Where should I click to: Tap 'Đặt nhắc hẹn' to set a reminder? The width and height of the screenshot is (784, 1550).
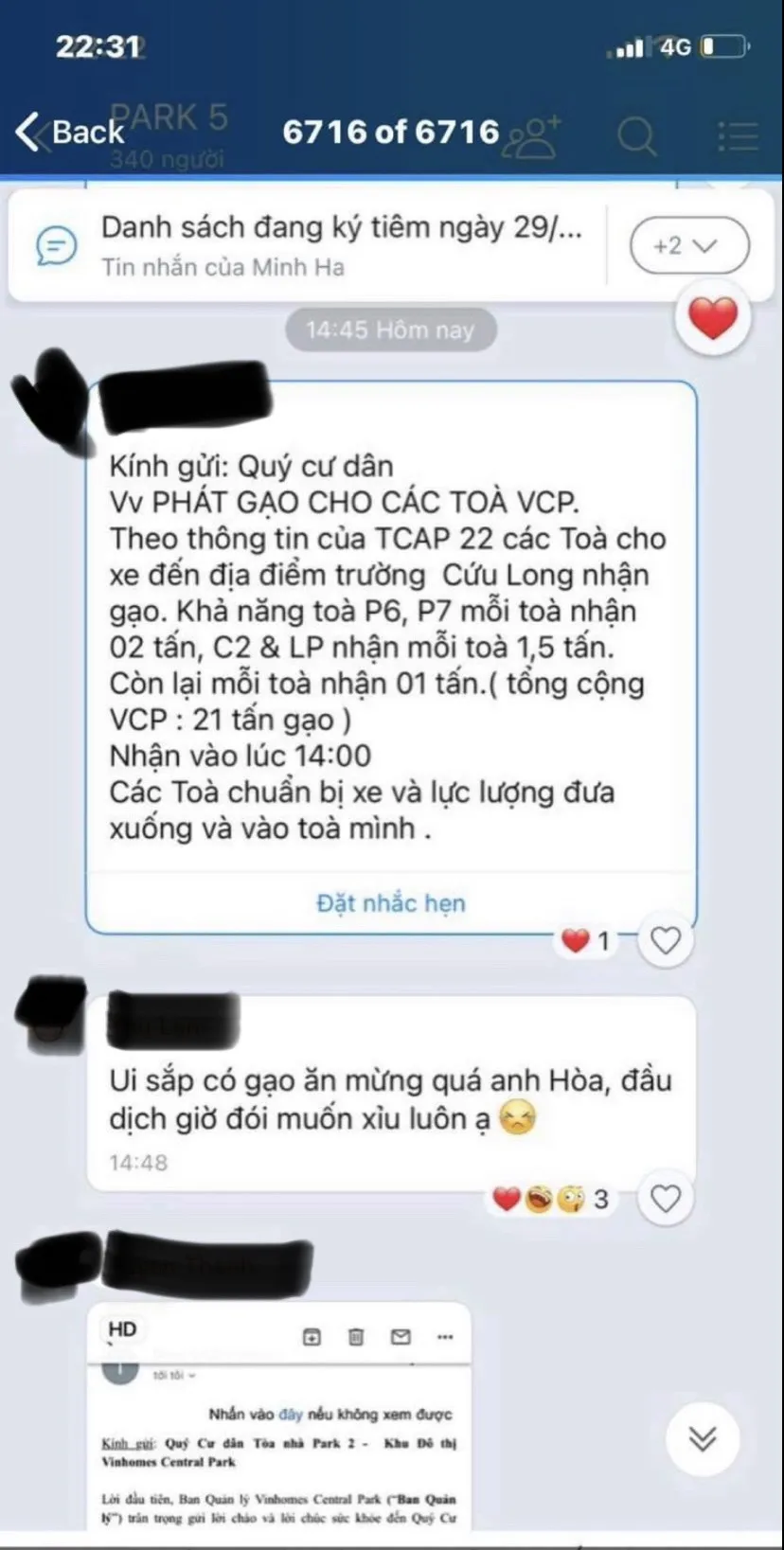390,902
